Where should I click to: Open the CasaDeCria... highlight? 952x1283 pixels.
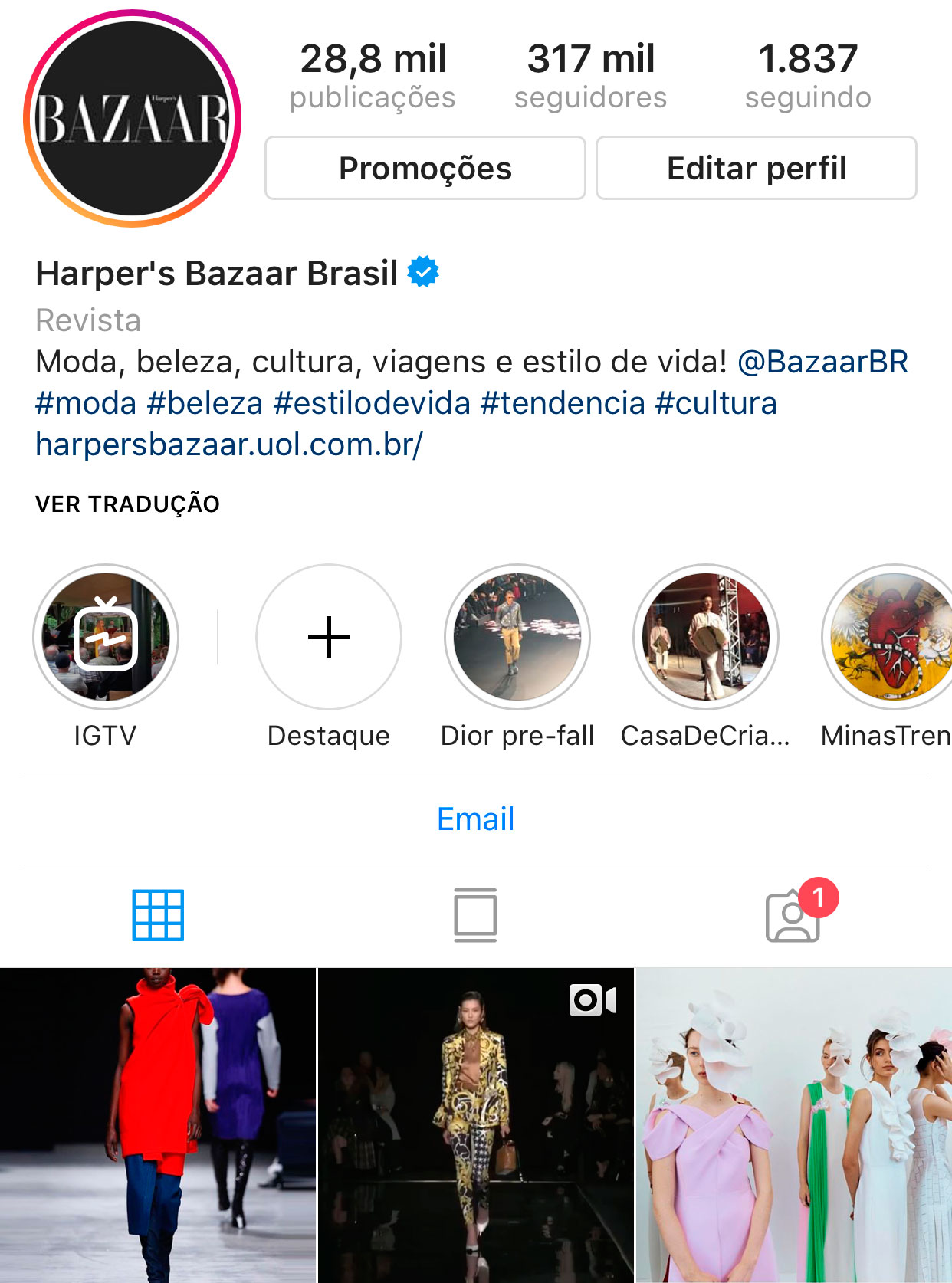706,637
